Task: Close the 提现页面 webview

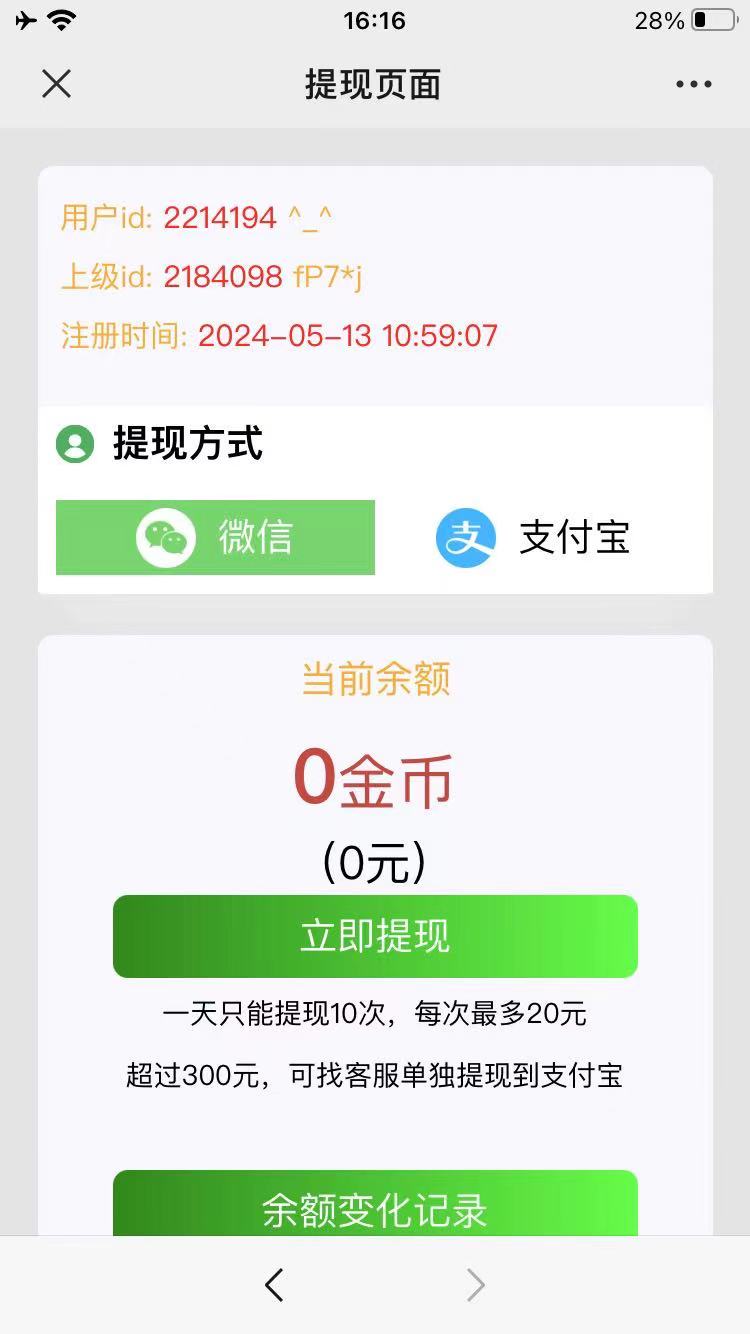Action: tap(57, 84)
